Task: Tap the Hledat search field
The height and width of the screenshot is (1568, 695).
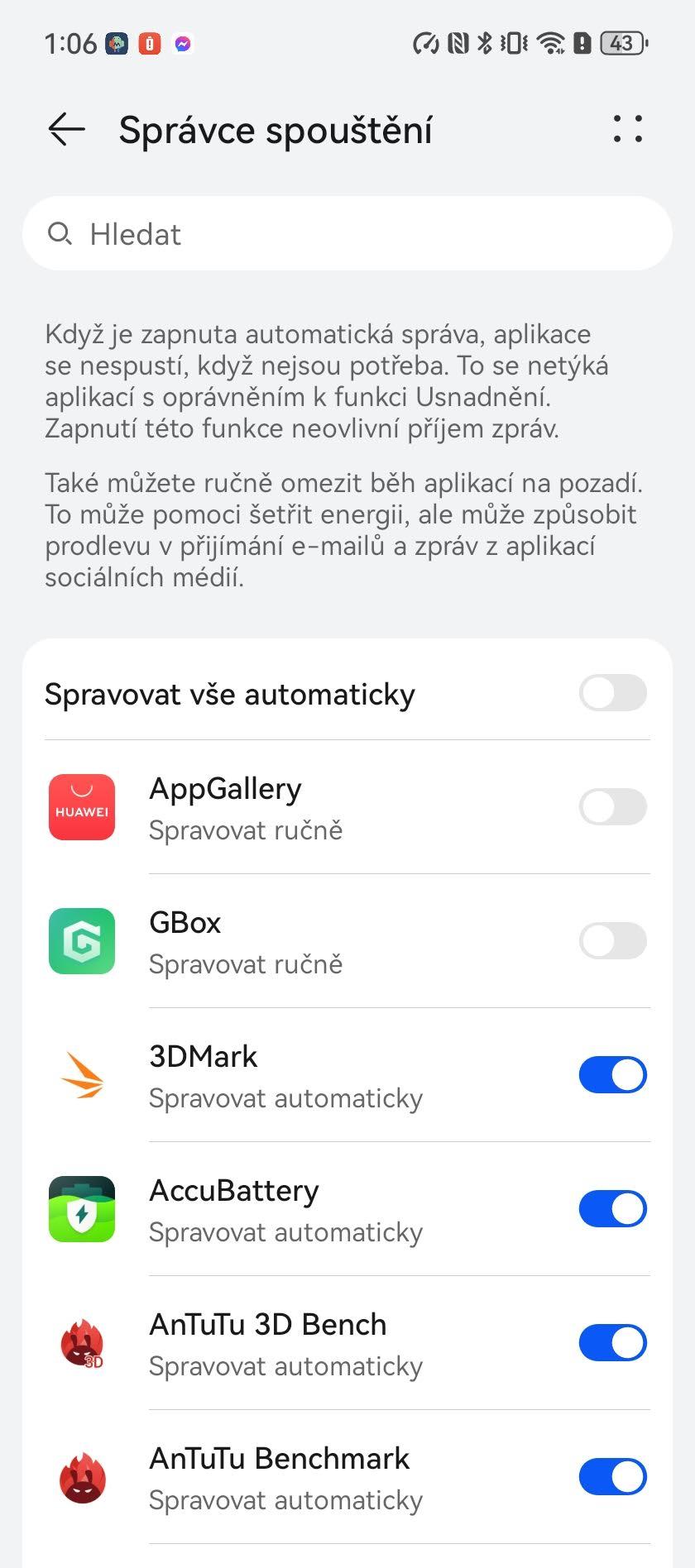Action: (x=347, y=234)
